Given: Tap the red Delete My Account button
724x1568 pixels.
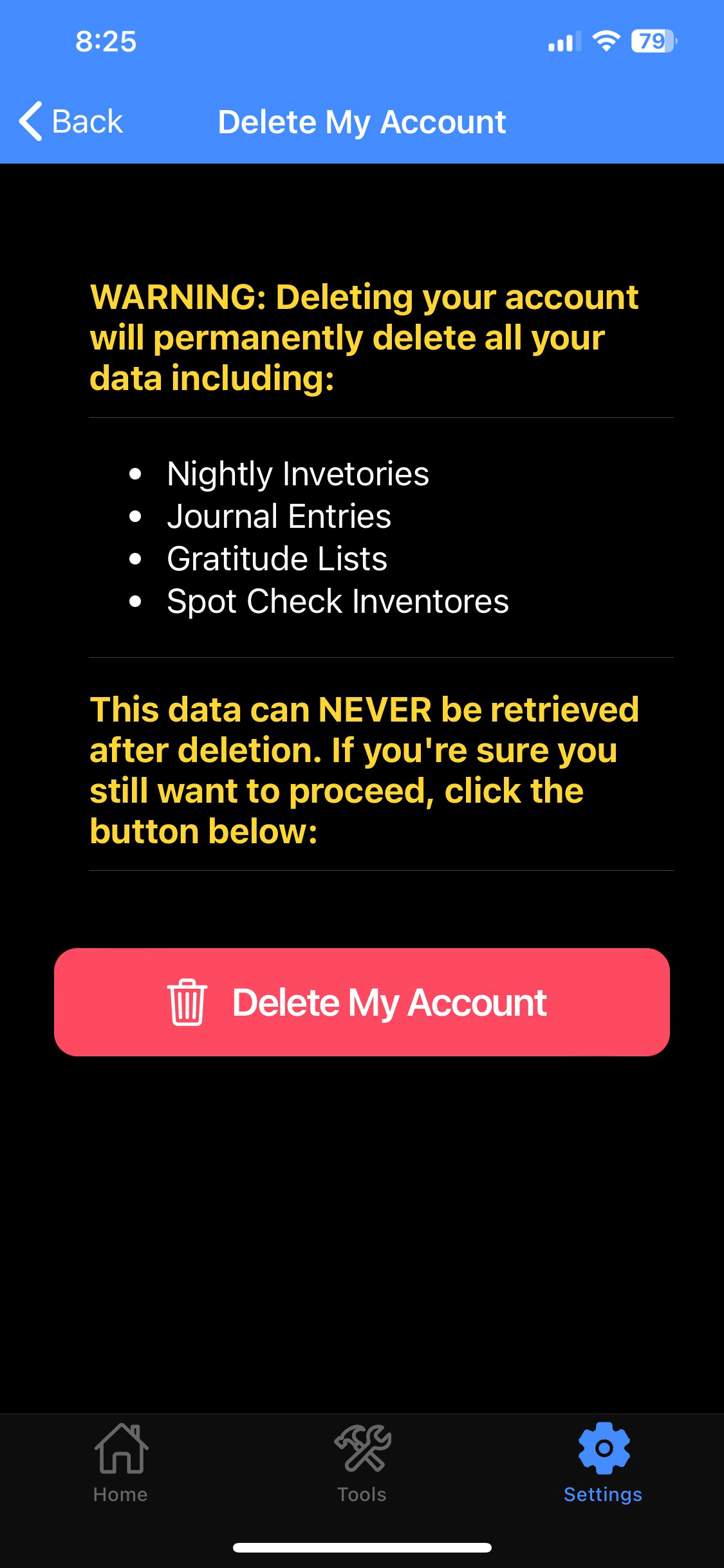Looking at the screenshot, I should coord(362,1002).
